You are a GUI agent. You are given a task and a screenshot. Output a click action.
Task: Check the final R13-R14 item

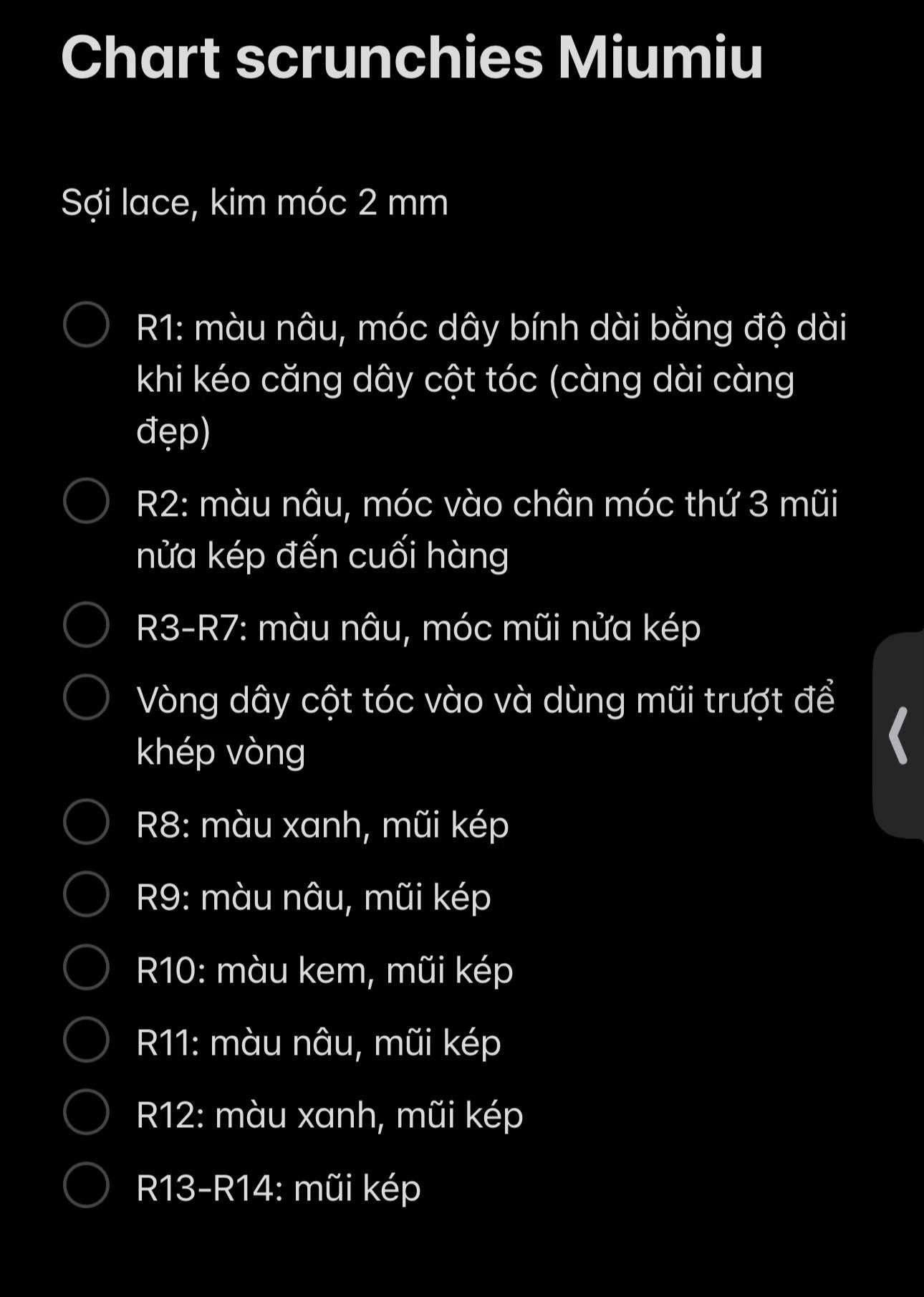tap(86, 1187)
